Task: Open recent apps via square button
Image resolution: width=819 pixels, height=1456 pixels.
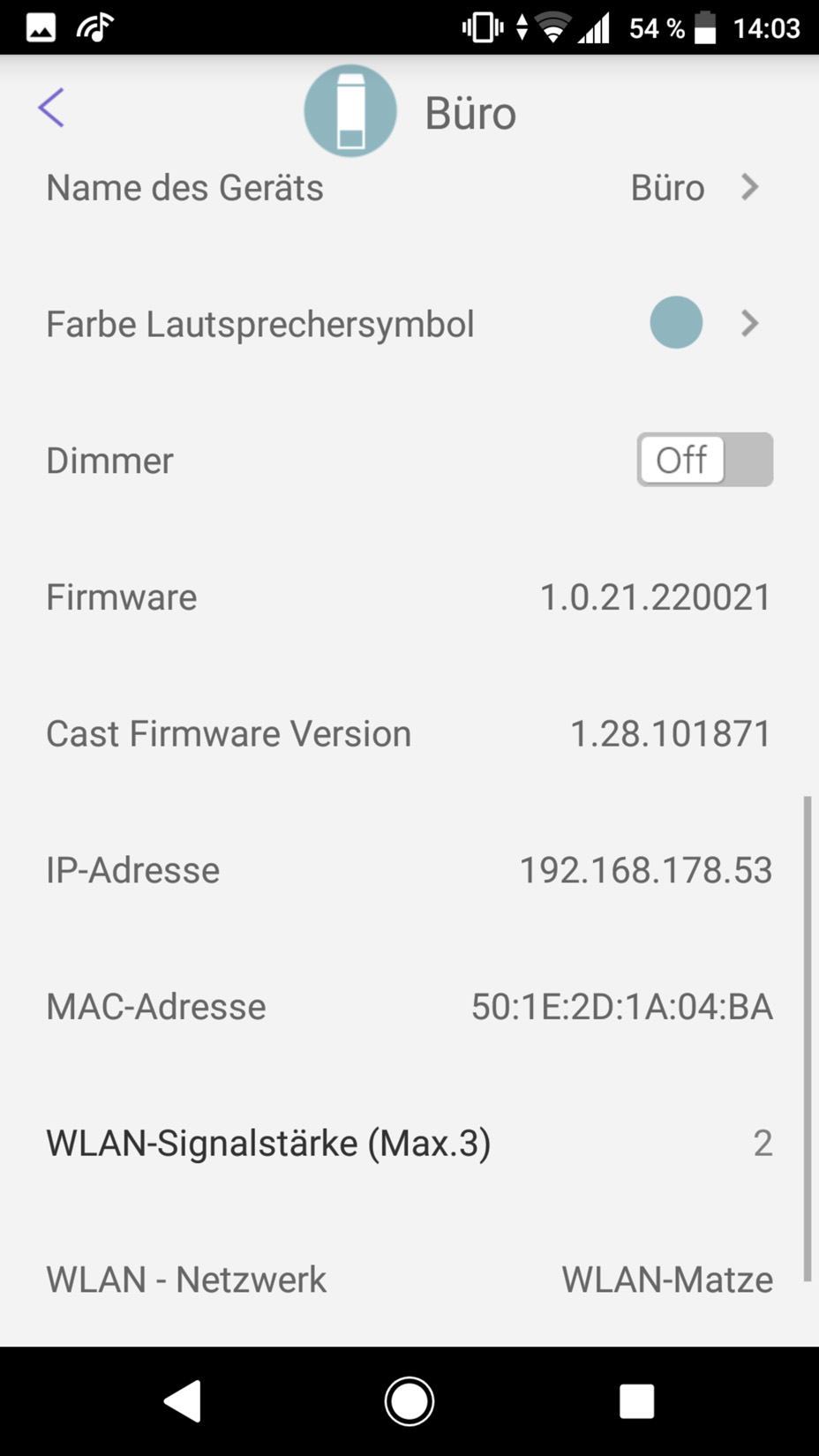Action: coord(636,1400)
